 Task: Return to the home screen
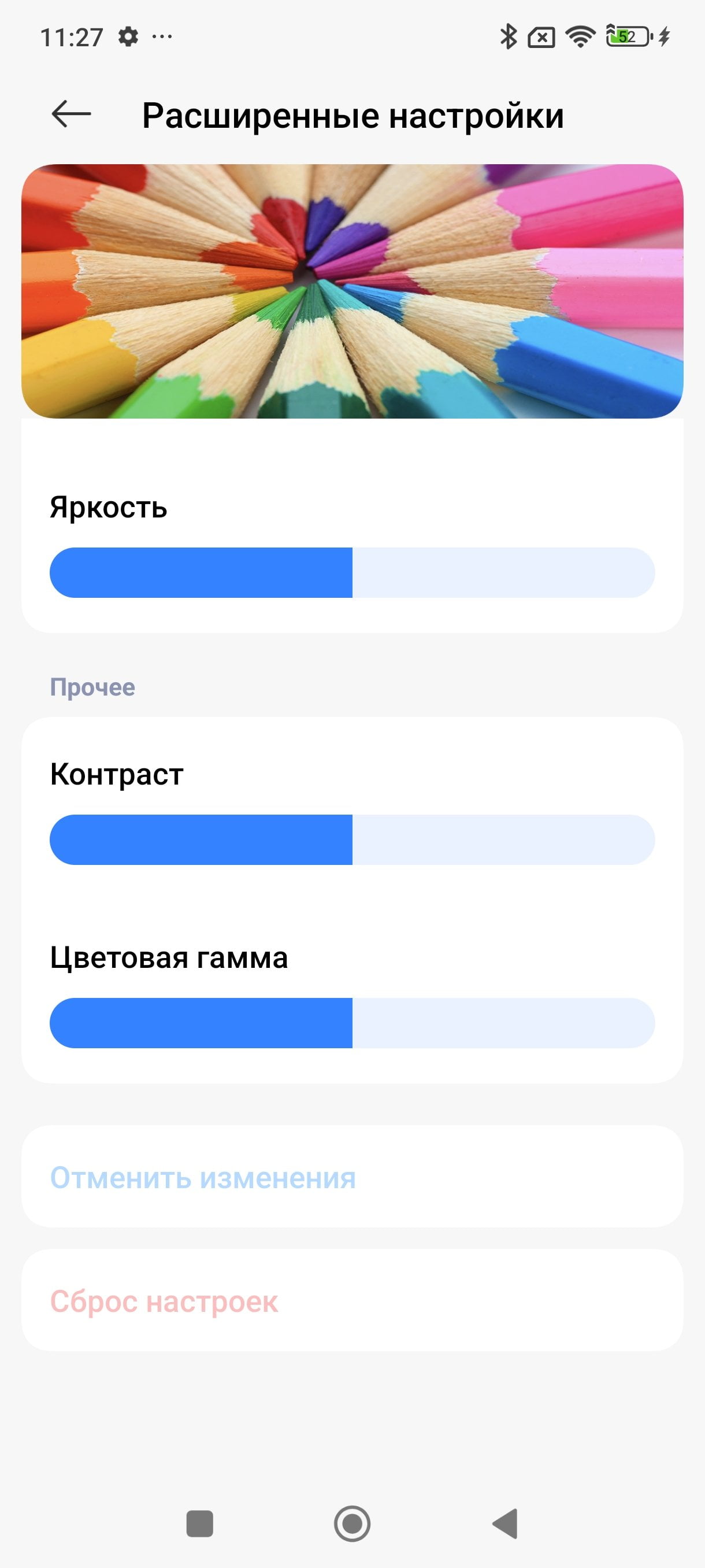click(x=352, y=1523)
